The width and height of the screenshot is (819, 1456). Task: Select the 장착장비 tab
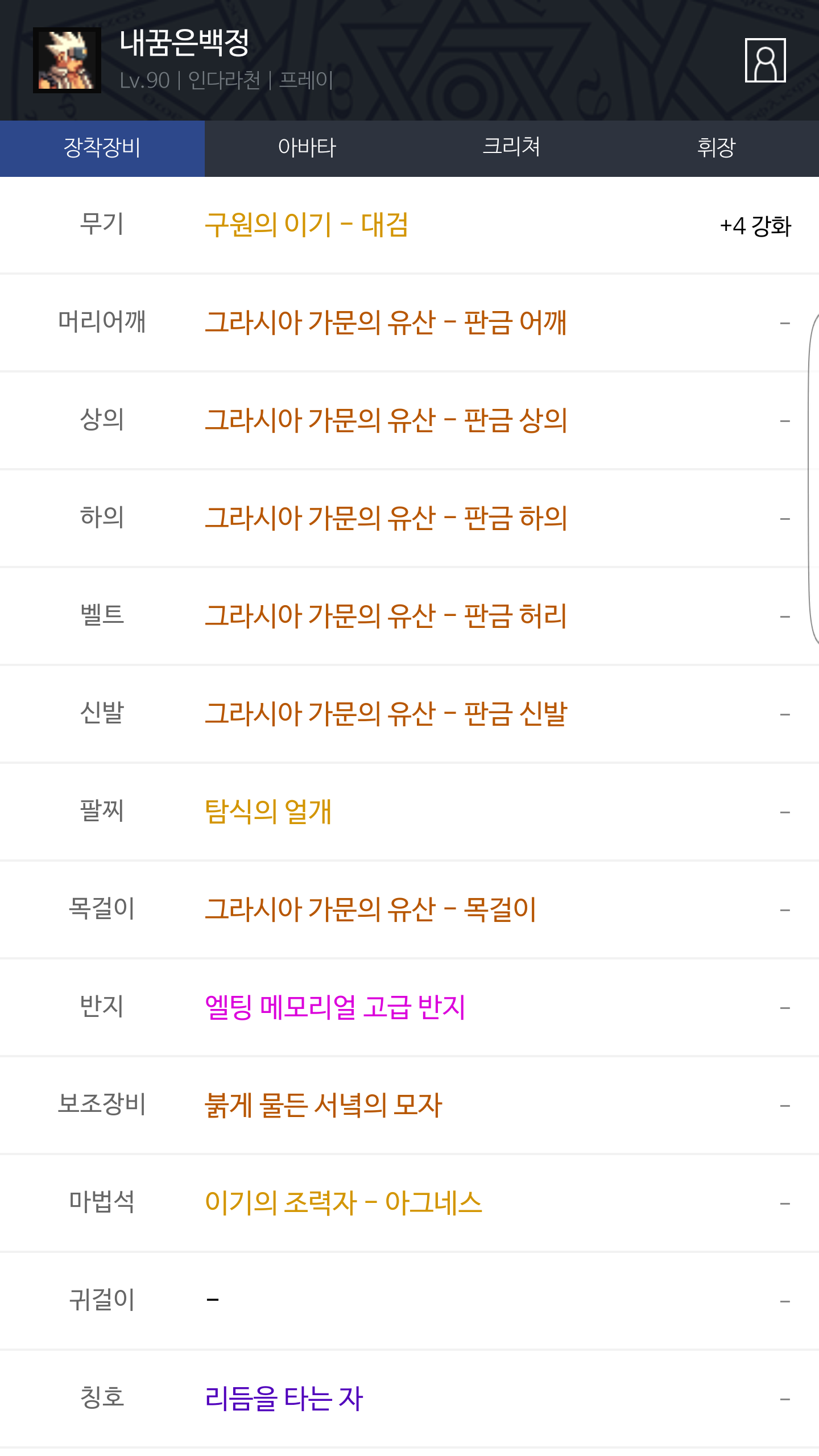[102, 148]
